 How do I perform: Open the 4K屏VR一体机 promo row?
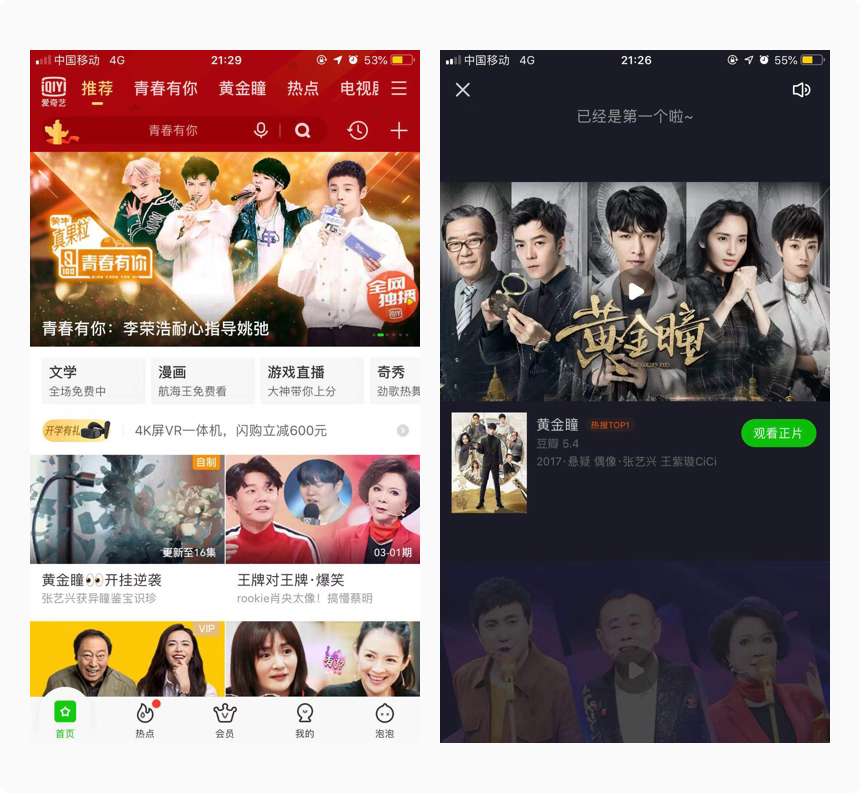[225, 431]
